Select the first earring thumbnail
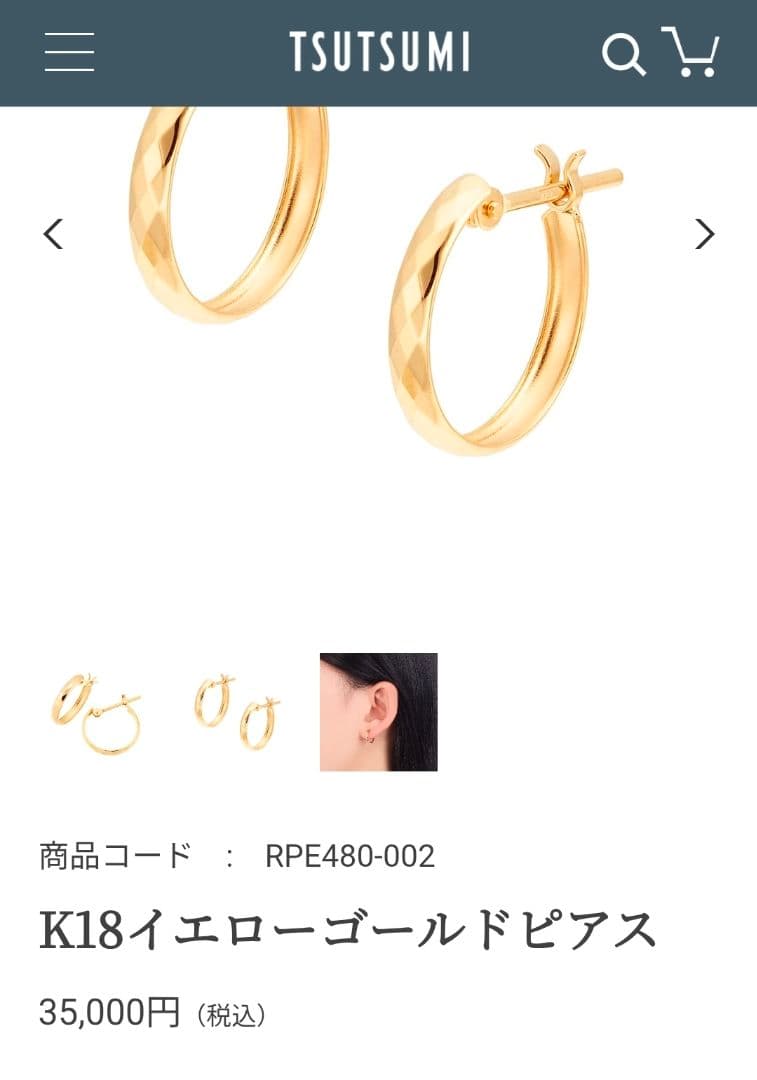The width and height of the screenshot is (757, 1080). coord(96,712)
